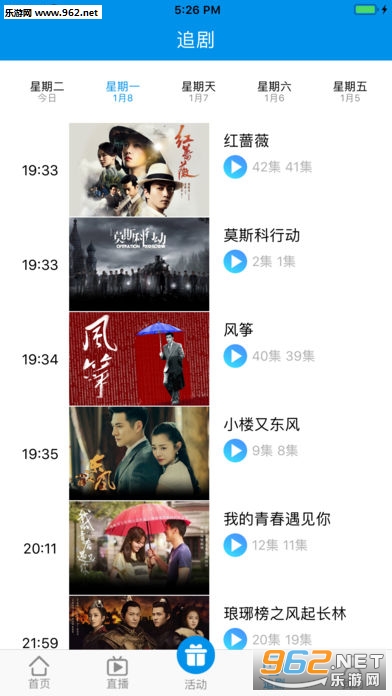392x696 pixels.
Task: Open the 莫斯科行动 poster thumbnail
Action: click(139, 264)
